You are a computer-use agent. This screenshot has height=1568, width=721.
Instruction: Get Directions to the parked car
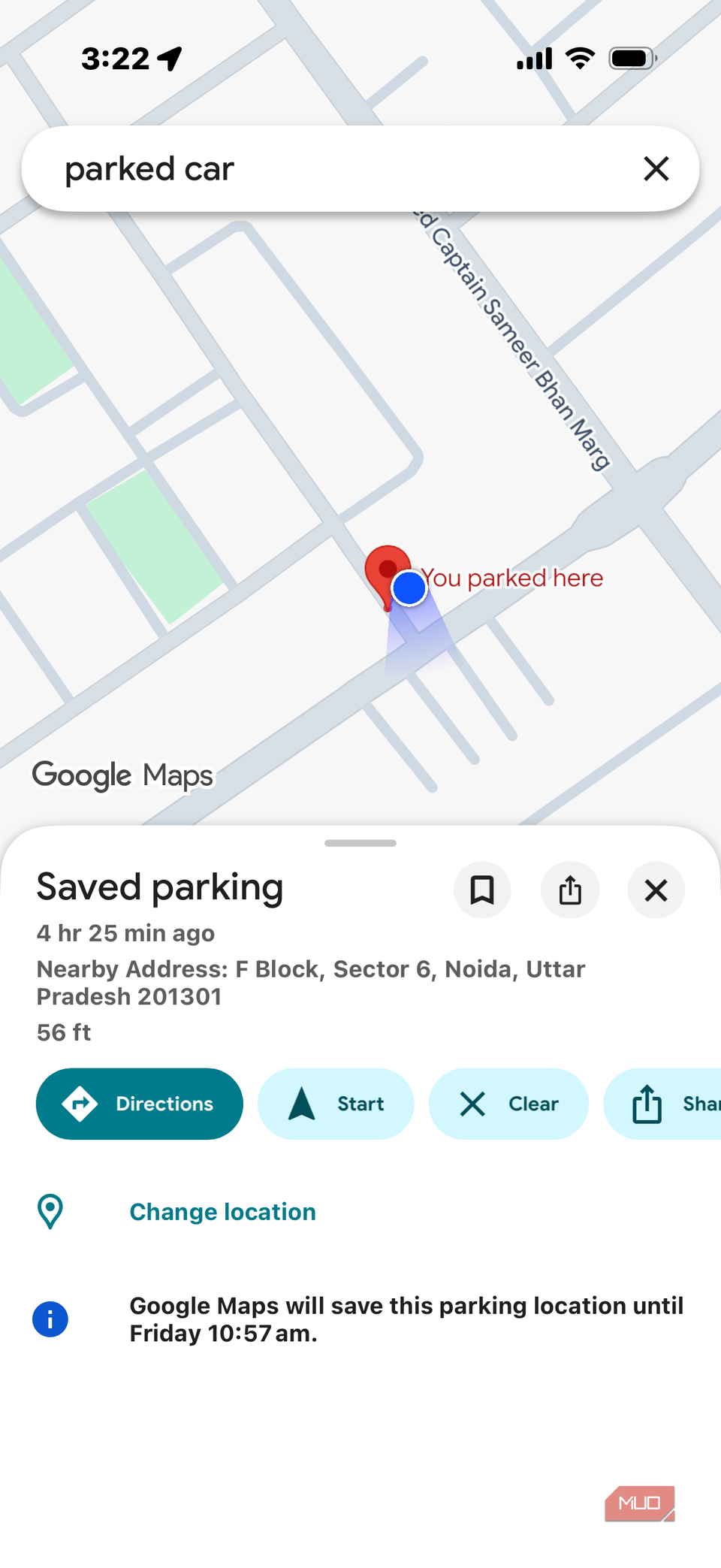pyautogui.click(x=140, y=1104)
